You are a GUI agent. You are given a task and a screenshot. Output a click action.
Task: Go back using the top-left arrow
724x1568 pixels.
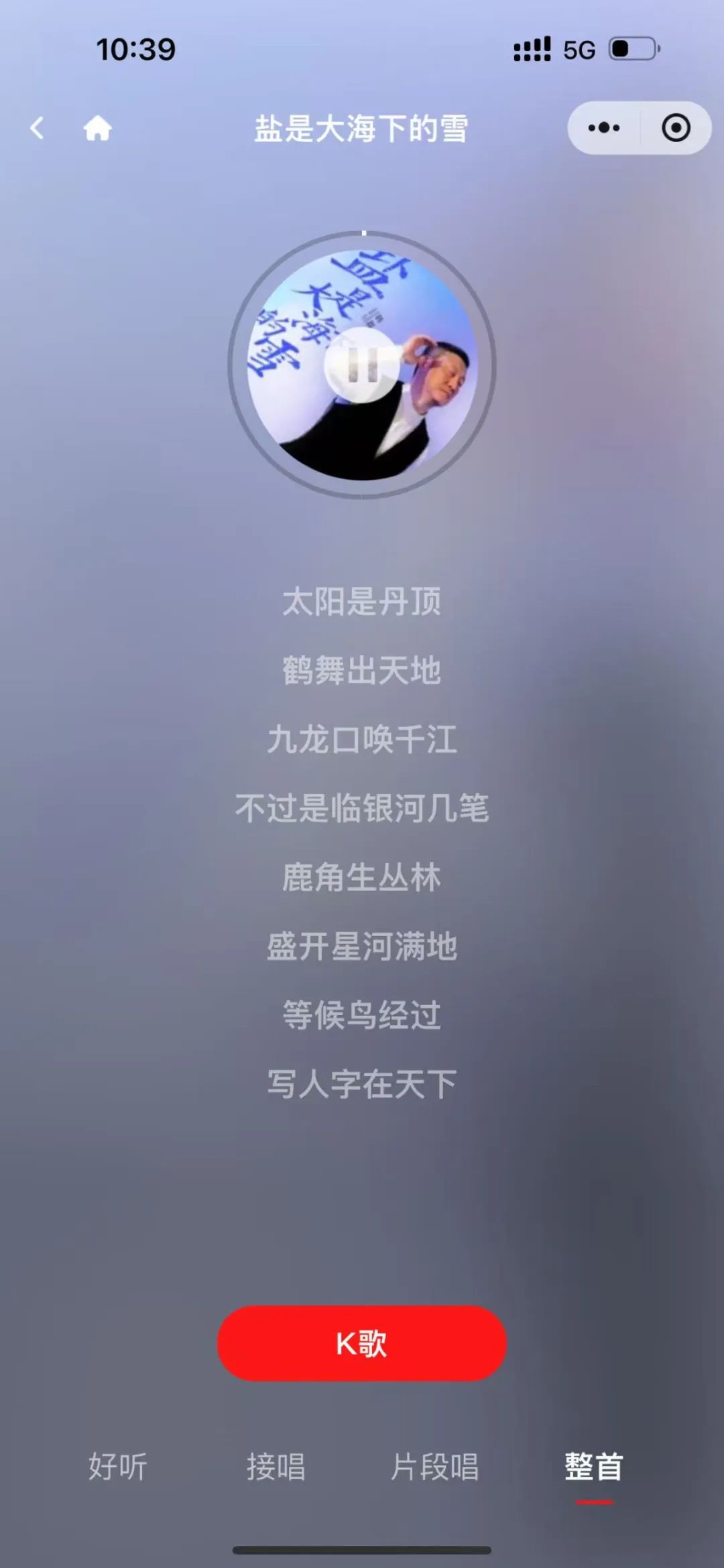[x=38, y=128]
